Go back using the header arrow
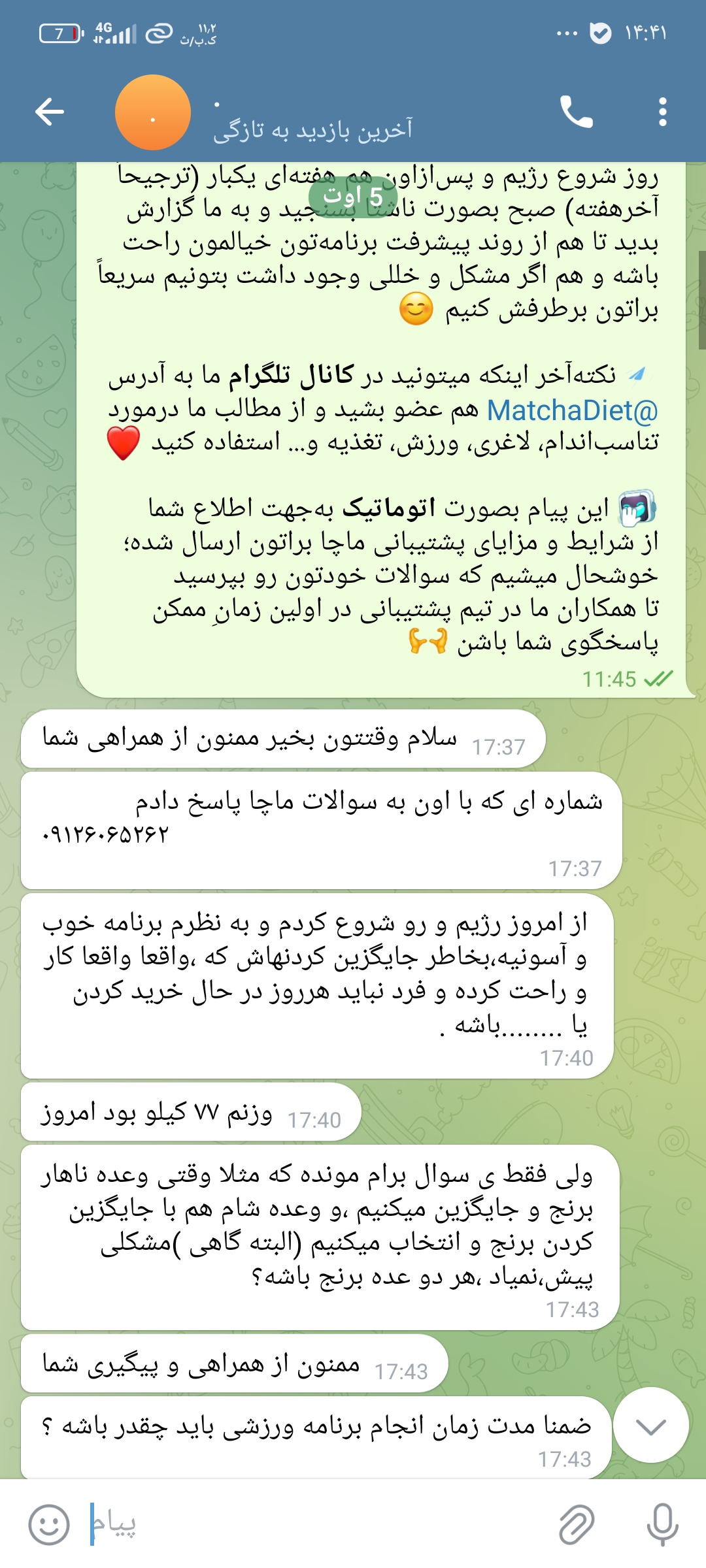This screenshot has width=706, height=1568. point(50,112)
